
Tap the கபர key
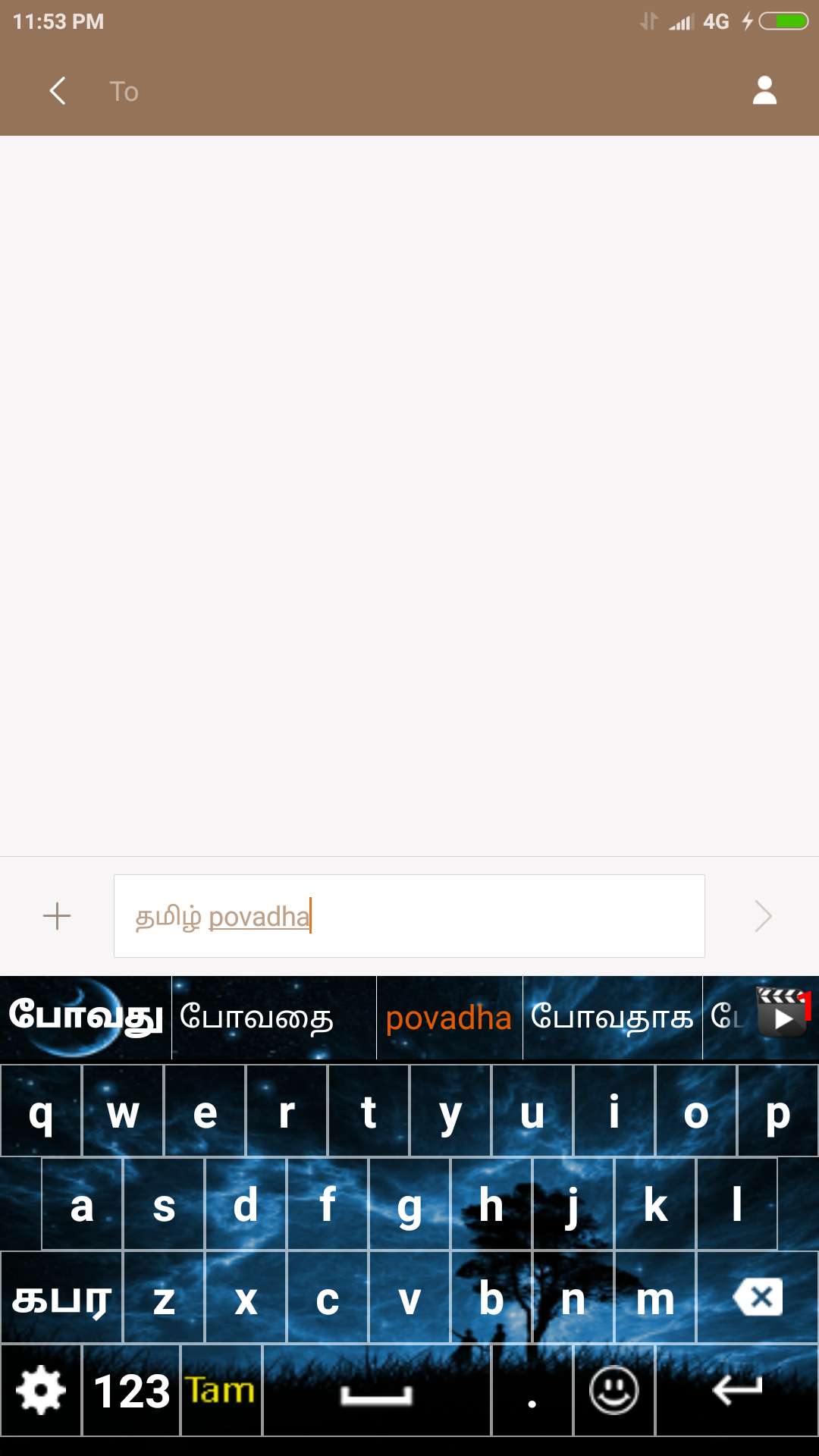(x=61, y=1297)
